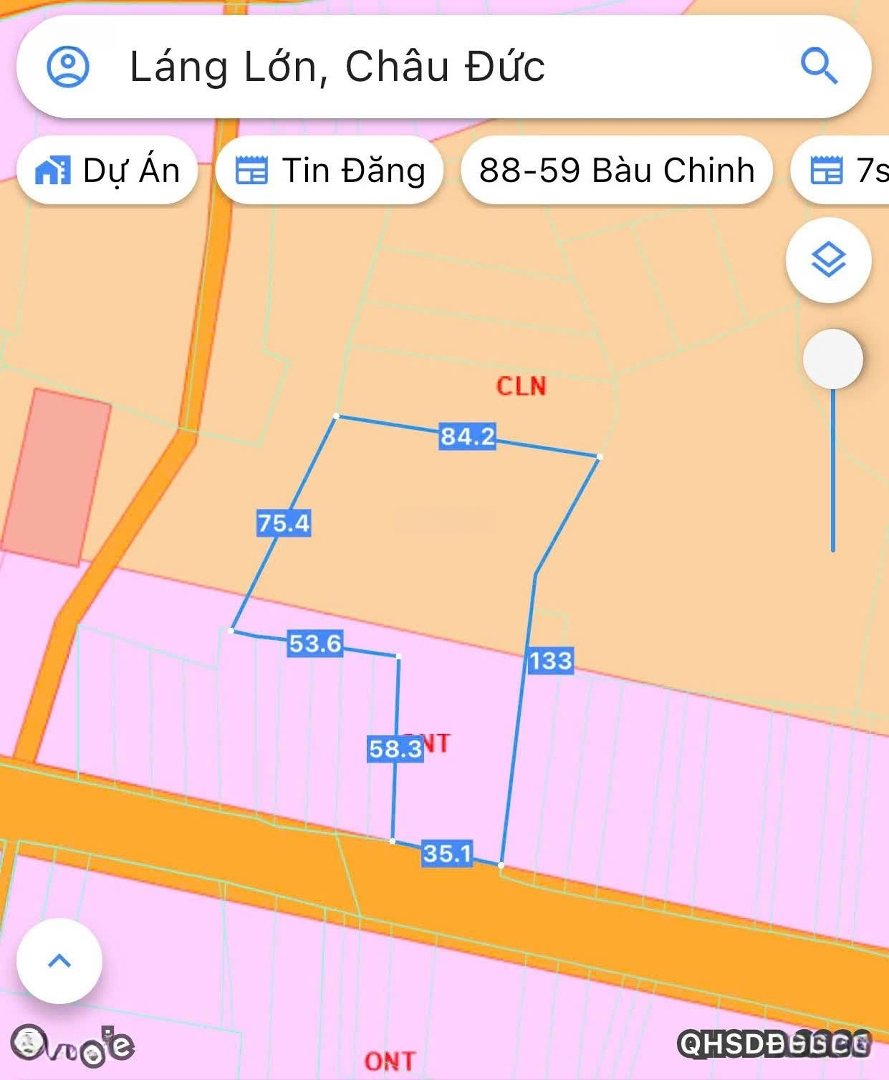889x1080 pixels.
Task: Select the profile avatar icon in the search bar
Action: point(67,67)
